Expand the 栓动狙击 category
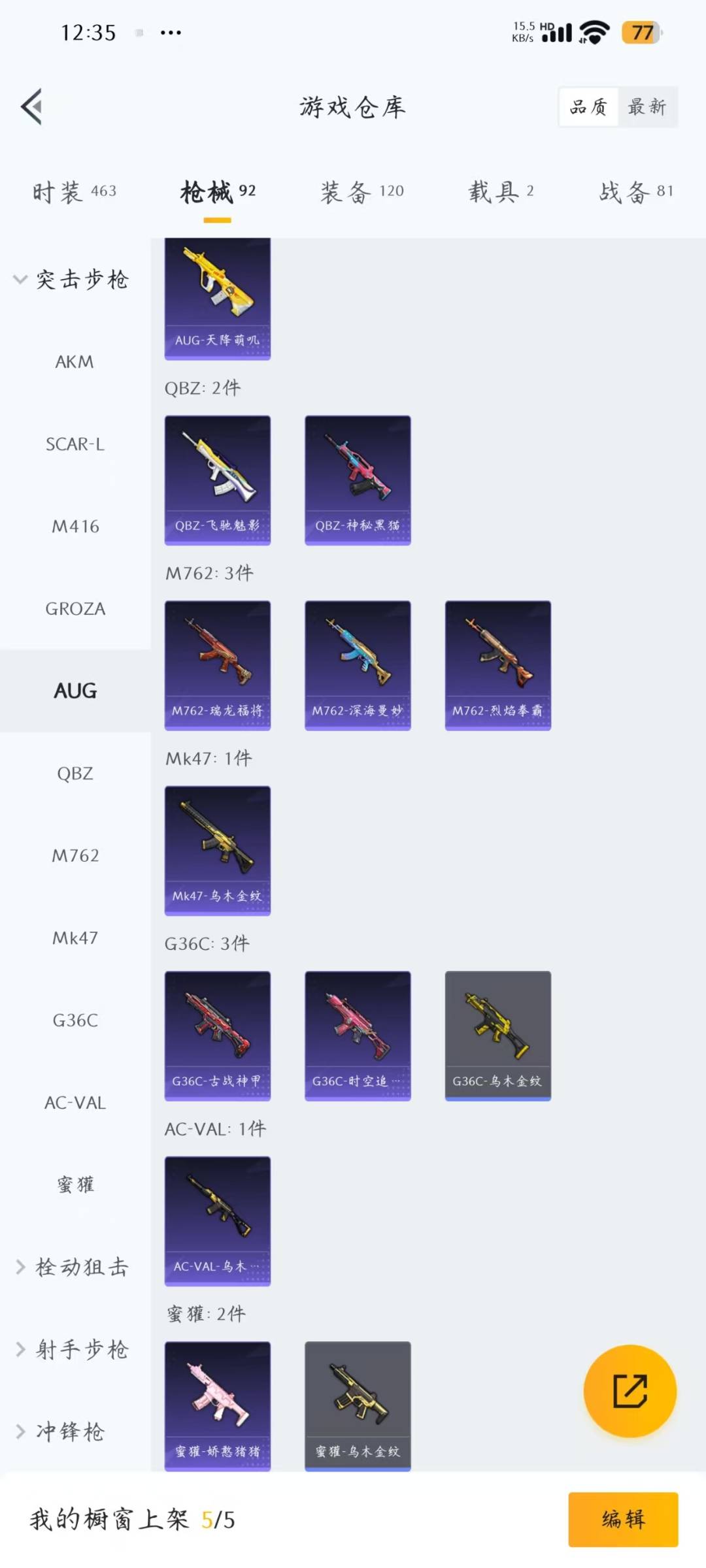The width and height of the screenshot is (706, 1568). (72, 1267)
